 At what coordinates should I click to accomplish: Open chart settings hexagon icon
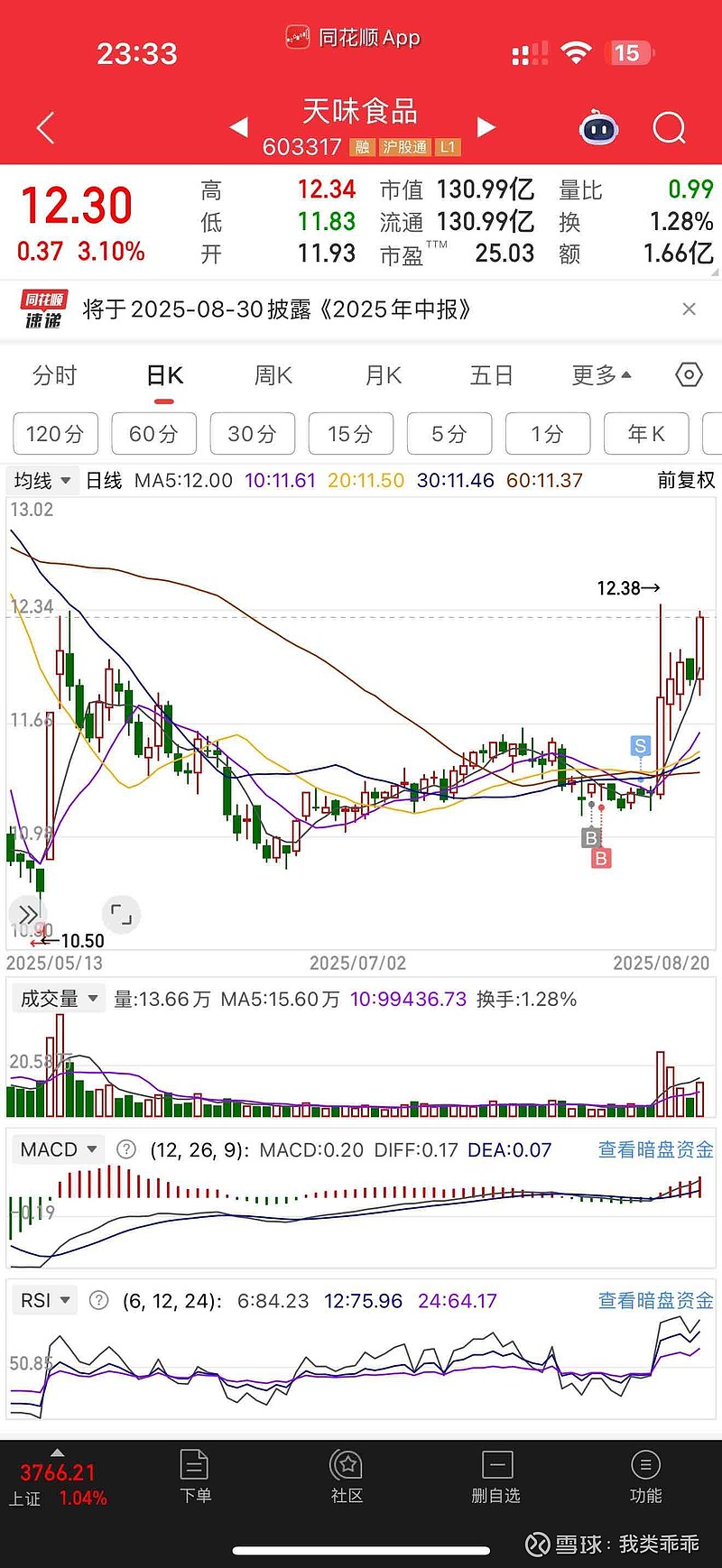(x=689, y=374)
